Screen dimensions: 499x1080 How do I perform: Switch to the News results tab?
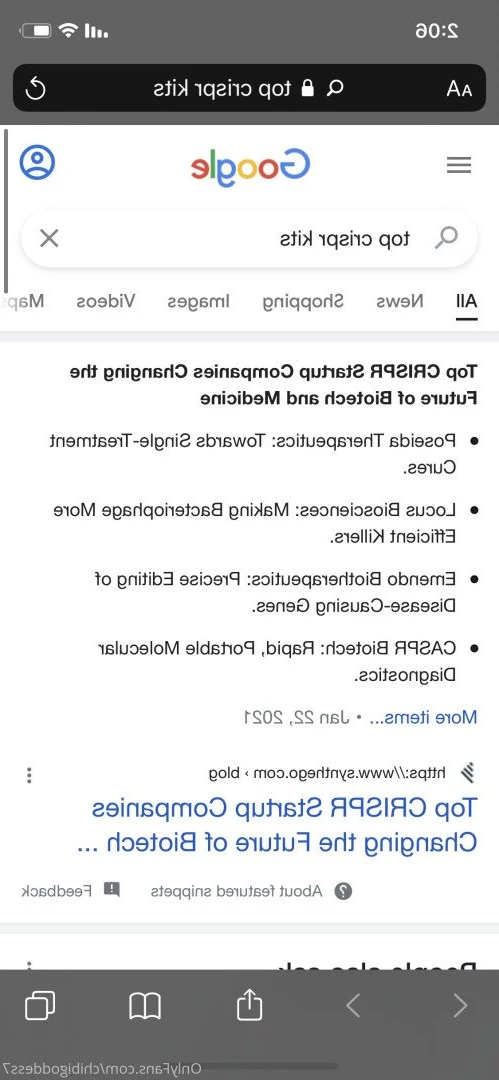point(400,302)
